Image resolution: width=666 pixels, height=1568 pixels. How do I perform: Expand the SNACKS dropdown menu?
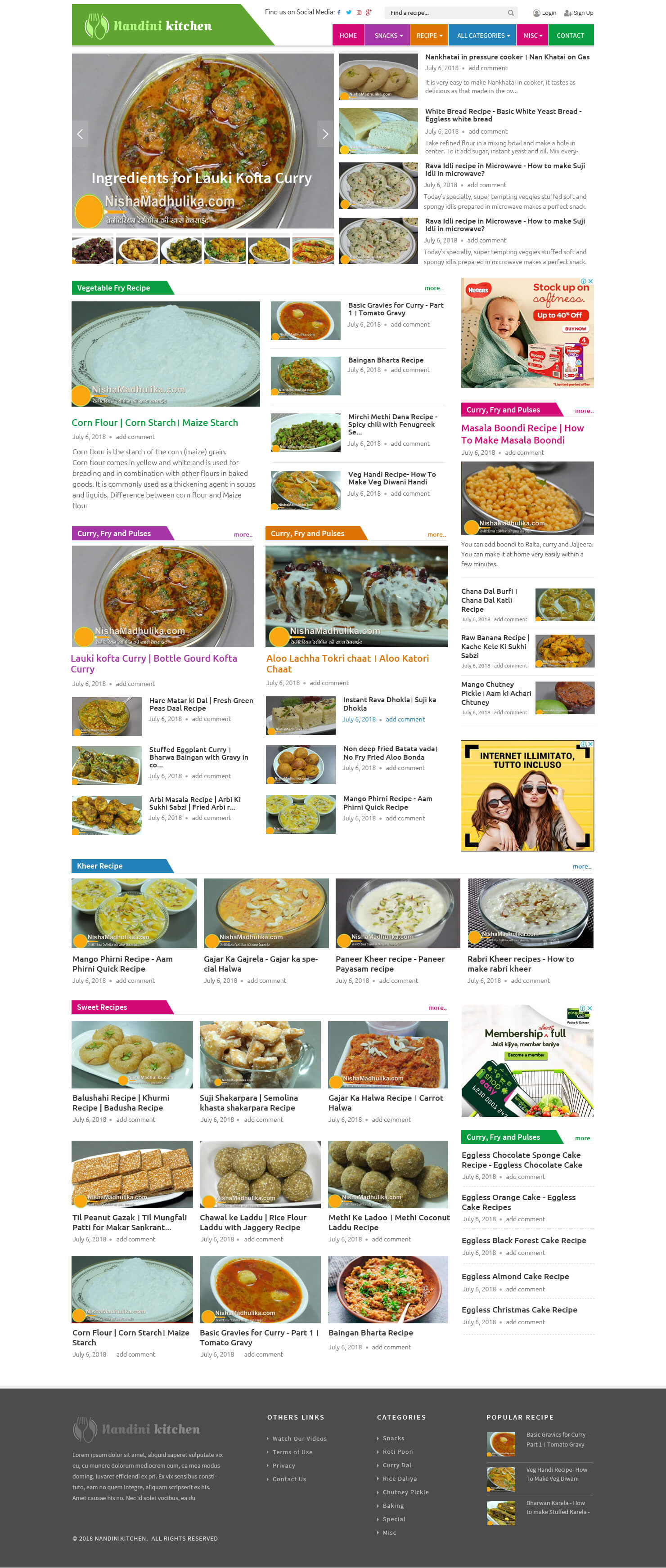click(388, 35)
